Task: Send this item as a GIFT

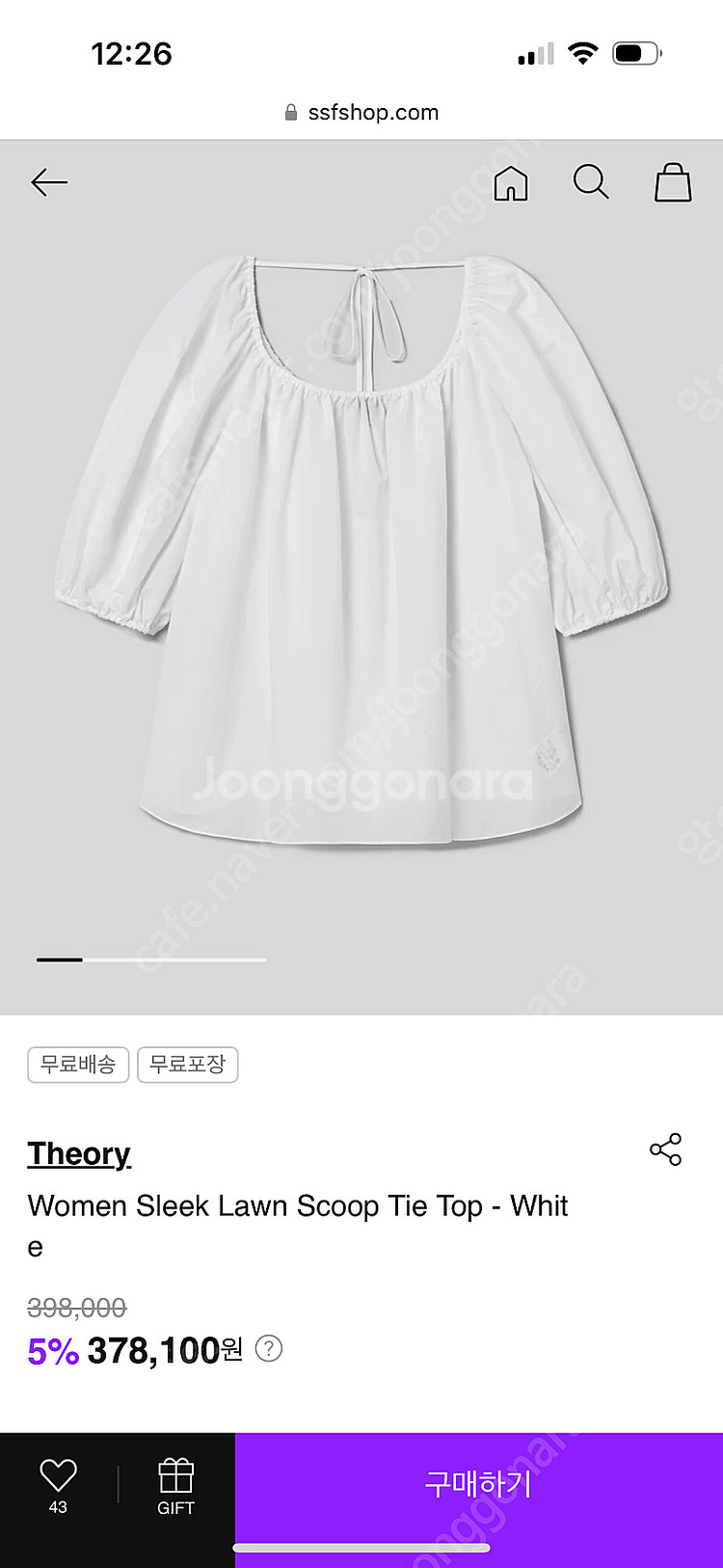Action: [x=175, y=1486]
